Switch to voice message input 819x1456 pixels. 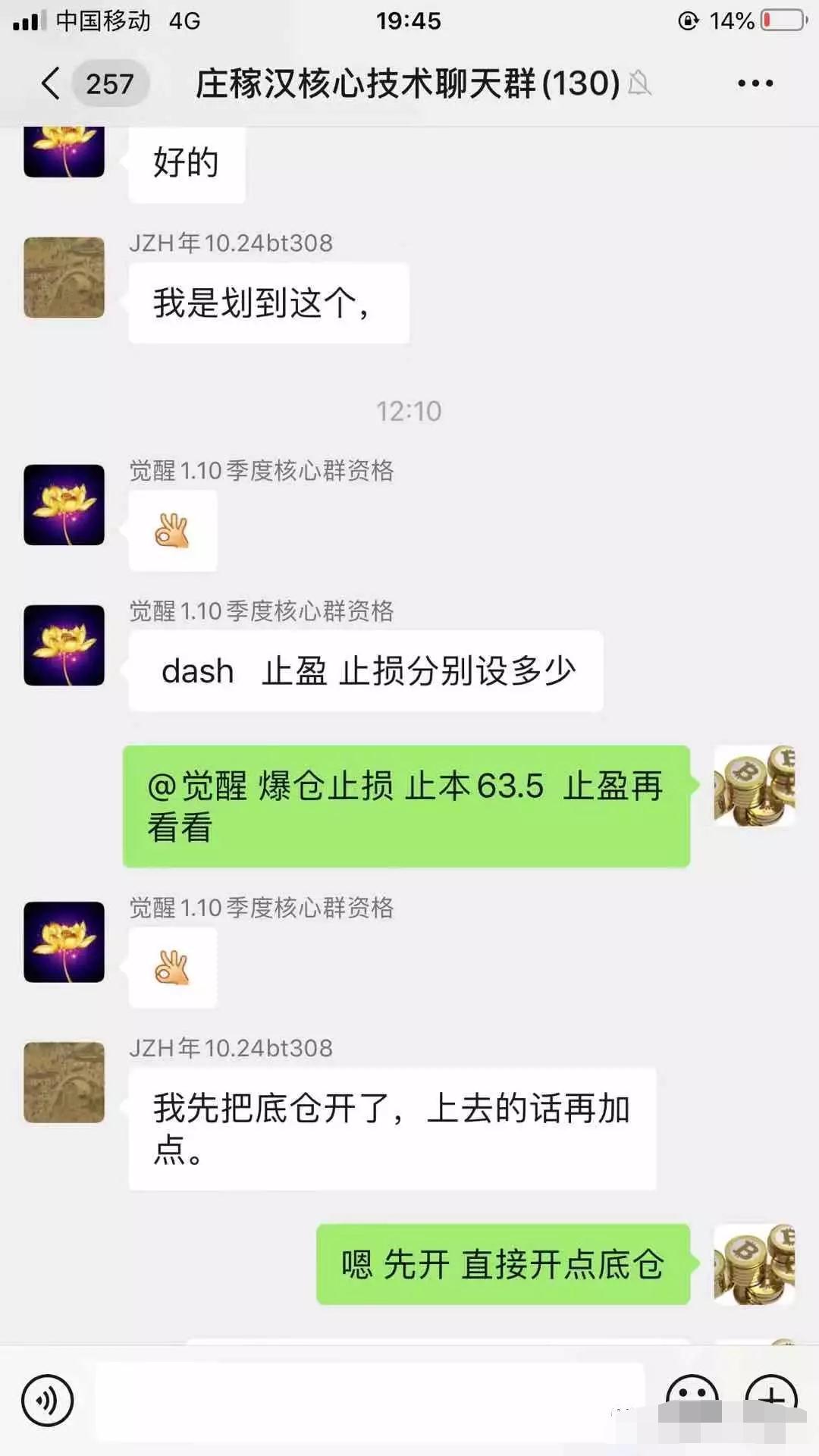48,1401
